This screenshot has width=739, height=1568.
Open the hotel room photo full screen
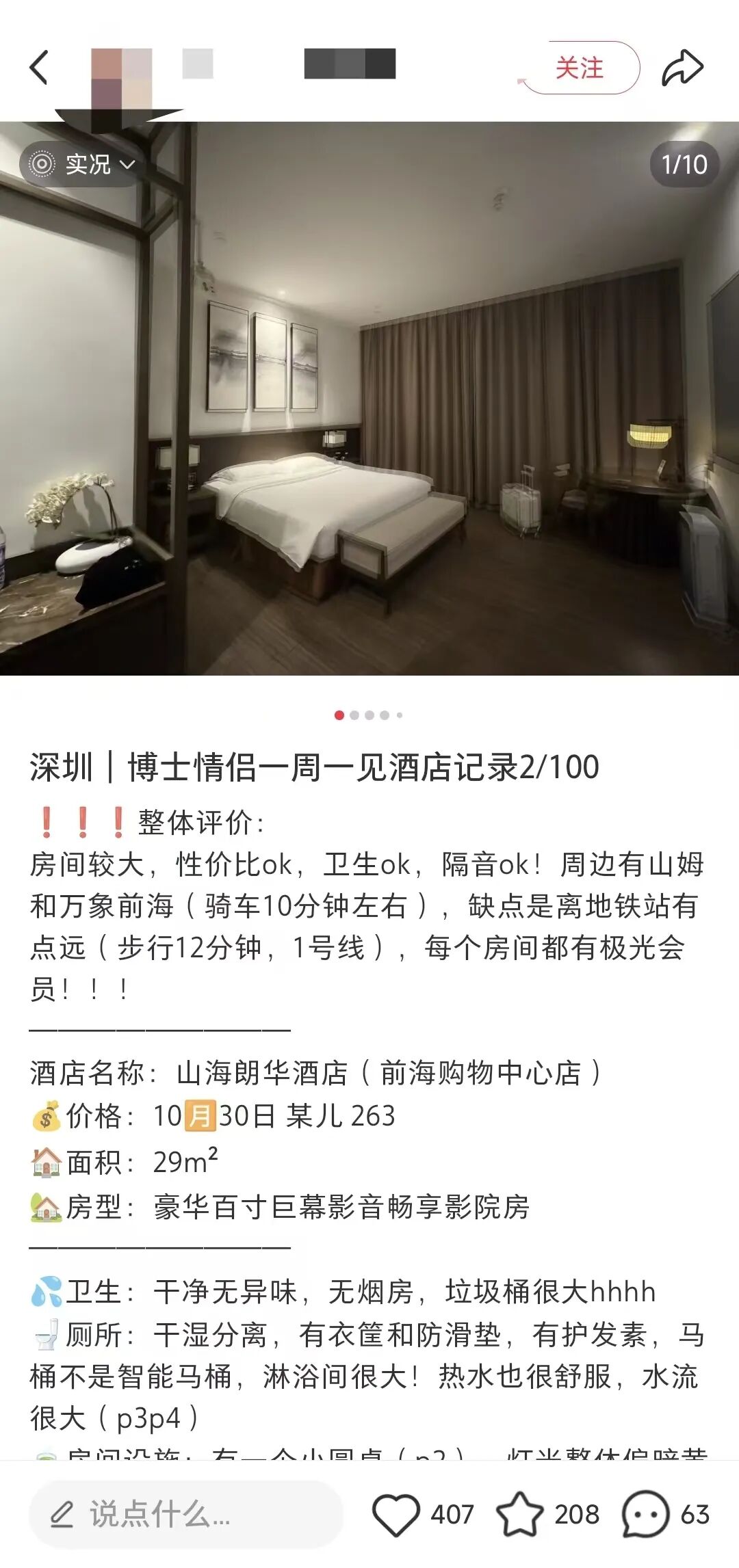click(369, 410)
